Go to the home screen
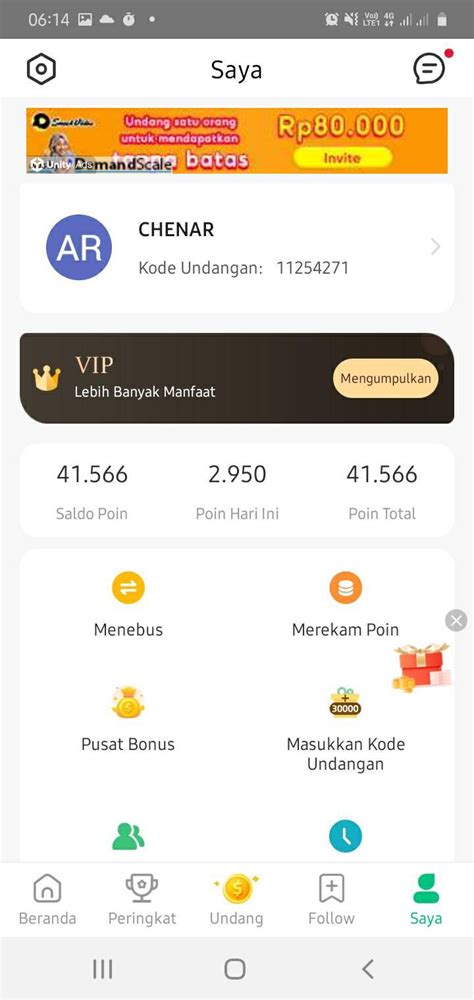This screenshot has width=474, height=1000. [235, 969]
